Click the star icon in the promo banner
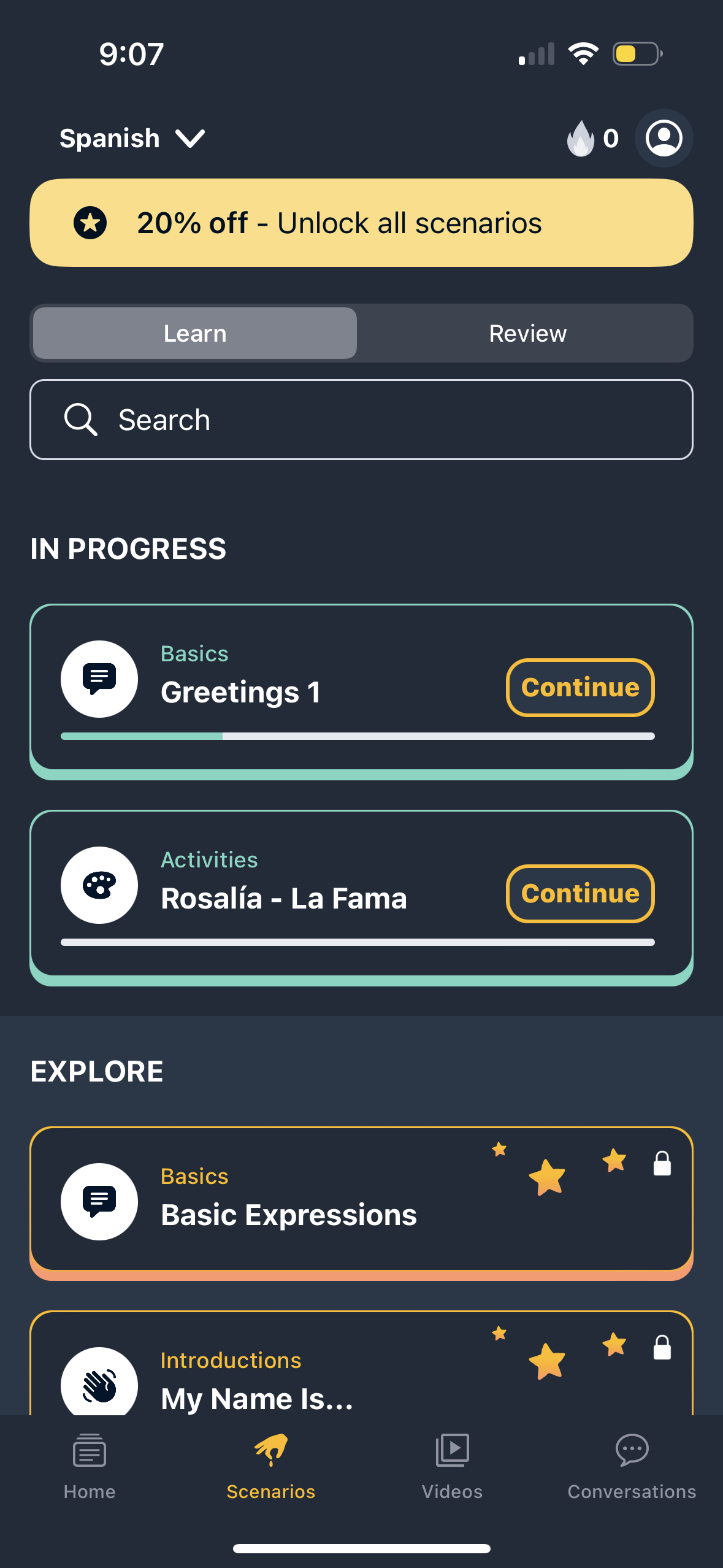723x1568 pixels. point(91,223)
